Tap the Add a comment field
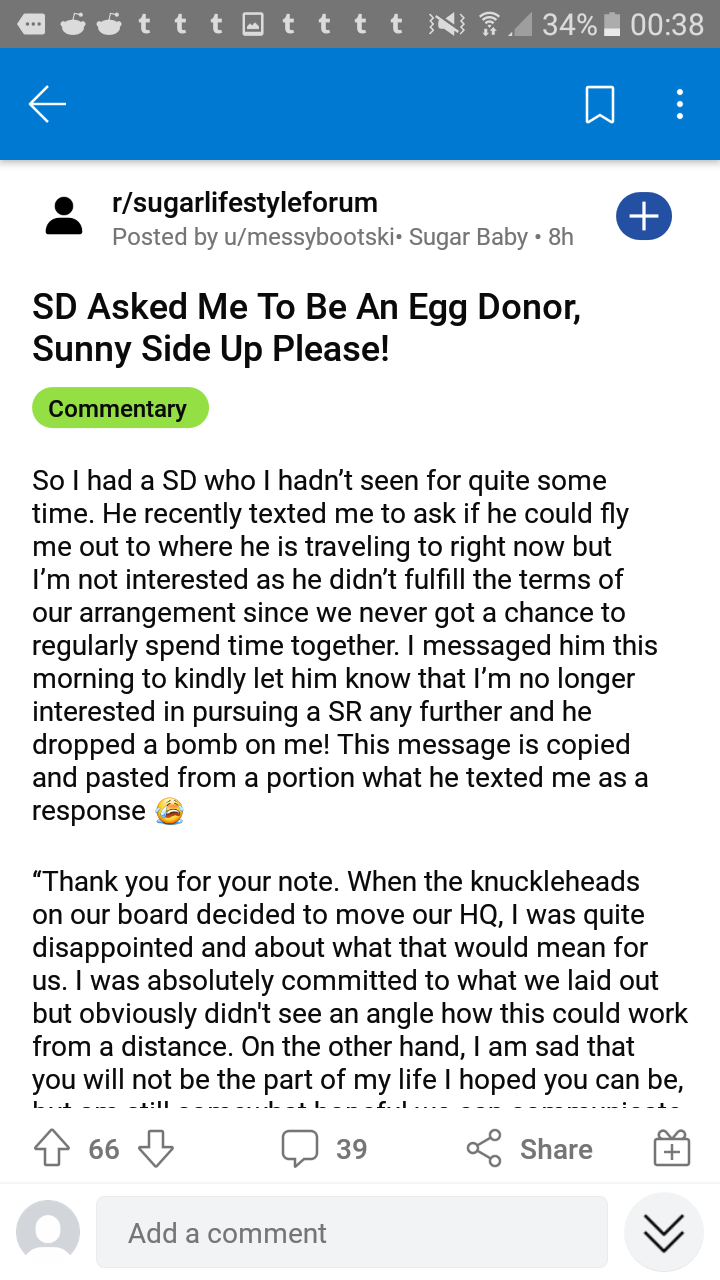 352,1233
